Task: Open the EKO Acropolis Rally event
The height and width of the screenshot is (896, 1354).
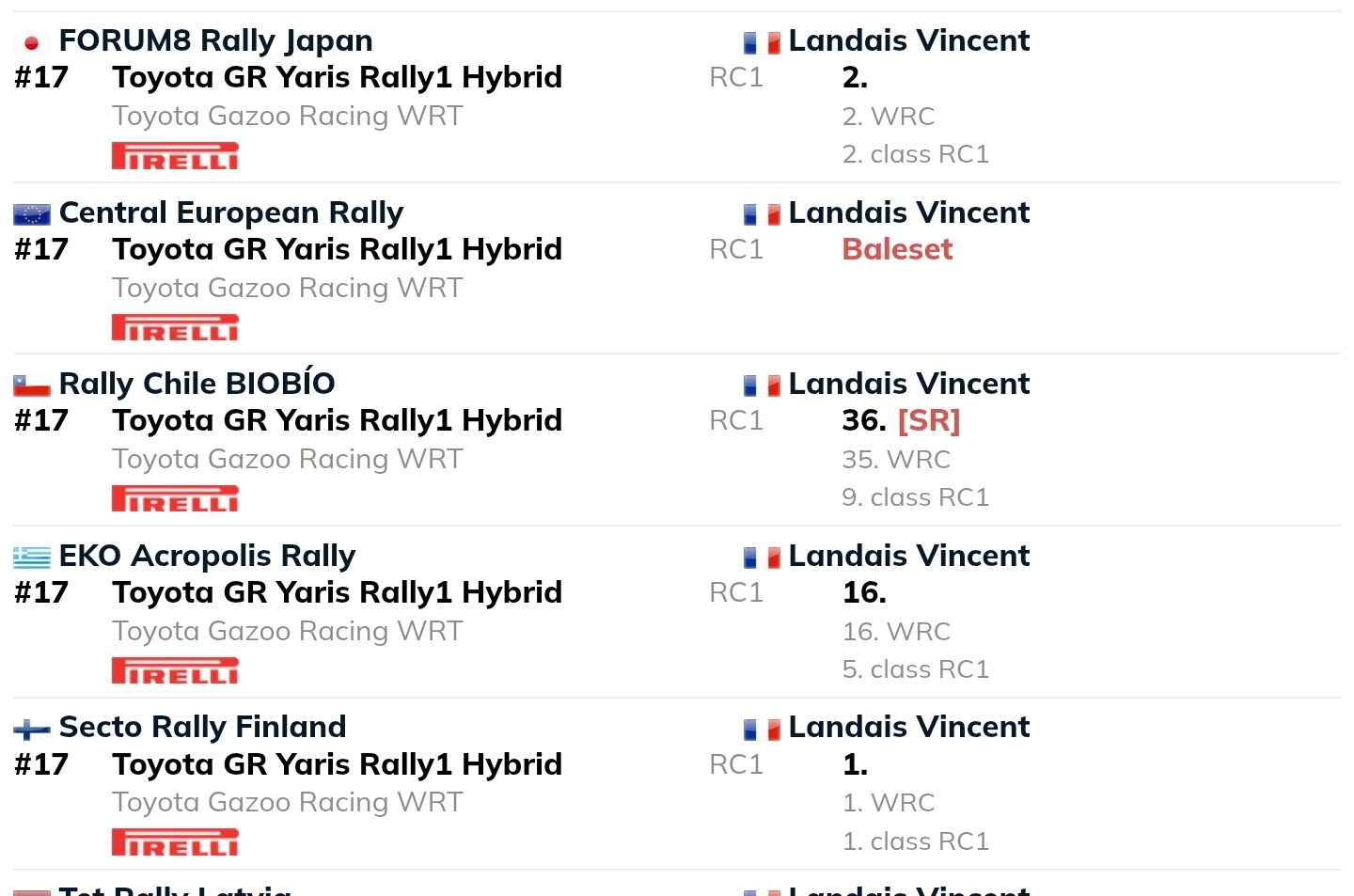Action: (207, 556)
